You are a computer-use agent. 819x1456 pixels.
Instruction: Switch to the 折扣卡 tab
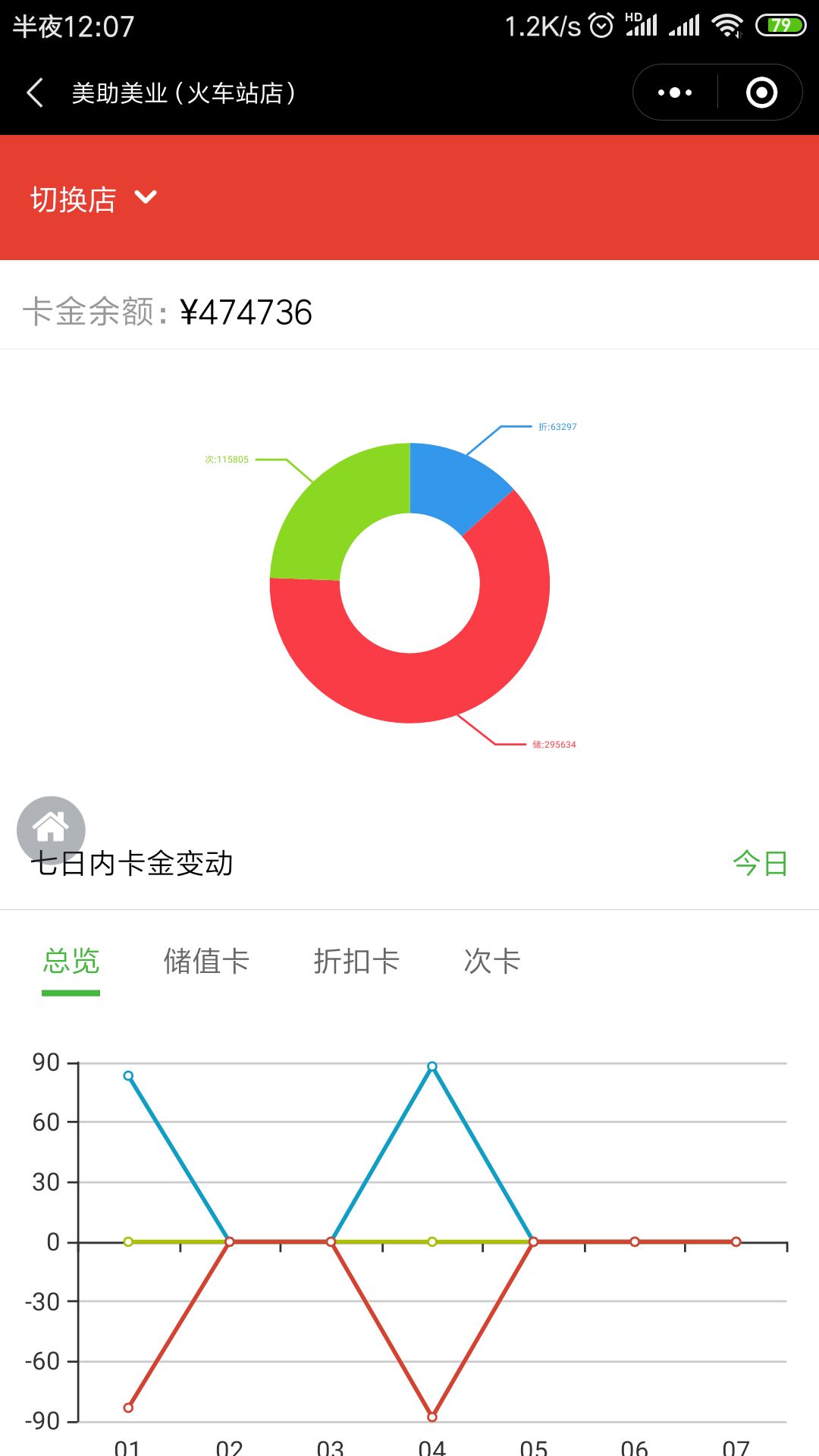coord(356,961)
